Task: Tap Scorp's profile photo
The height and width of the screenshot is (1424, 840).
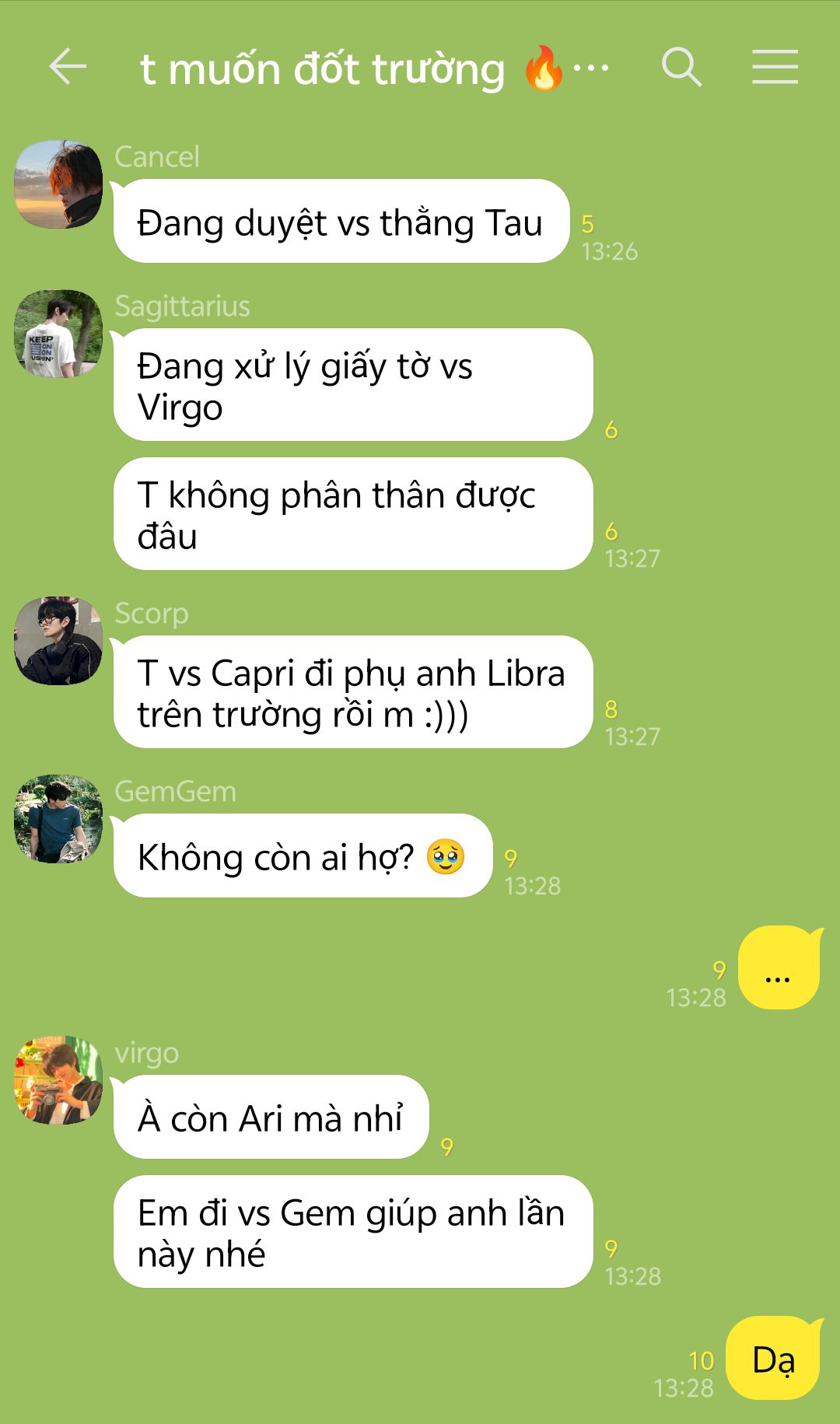Action: coord(58,641)
